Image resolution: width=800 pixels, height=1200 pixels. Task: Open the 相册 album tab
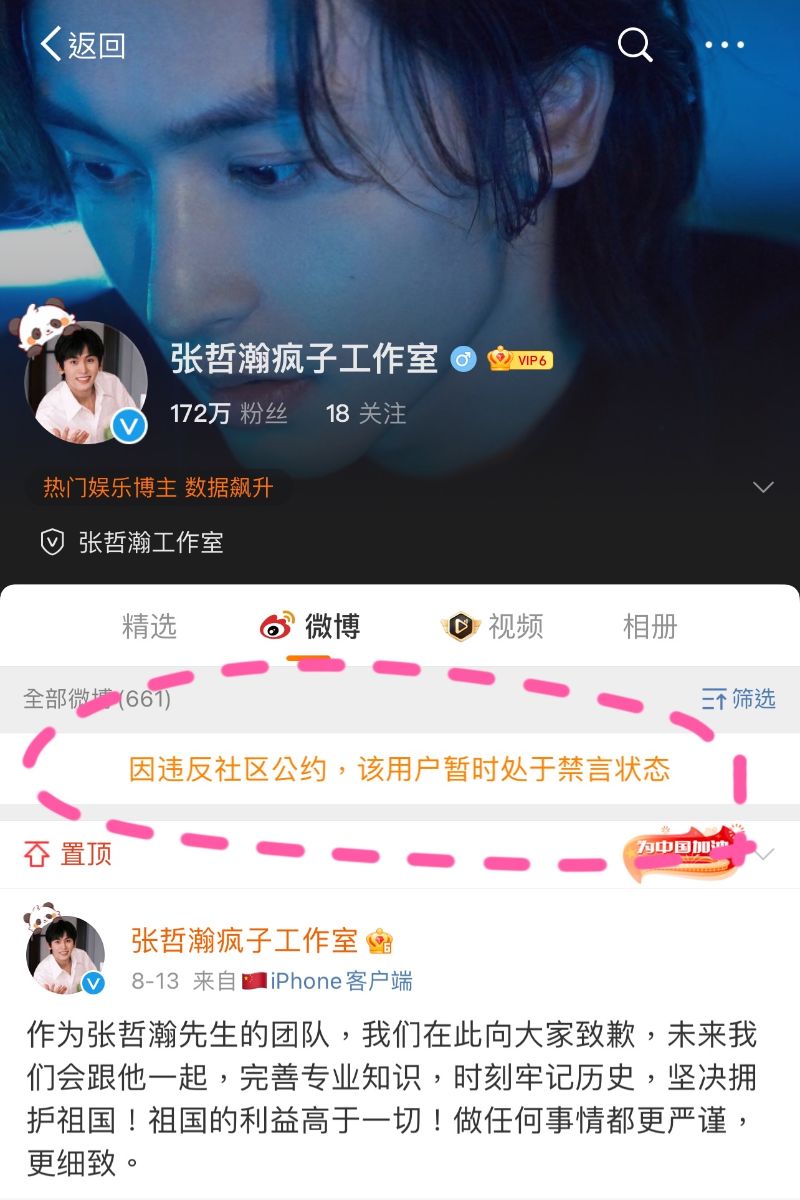point(650,627)
